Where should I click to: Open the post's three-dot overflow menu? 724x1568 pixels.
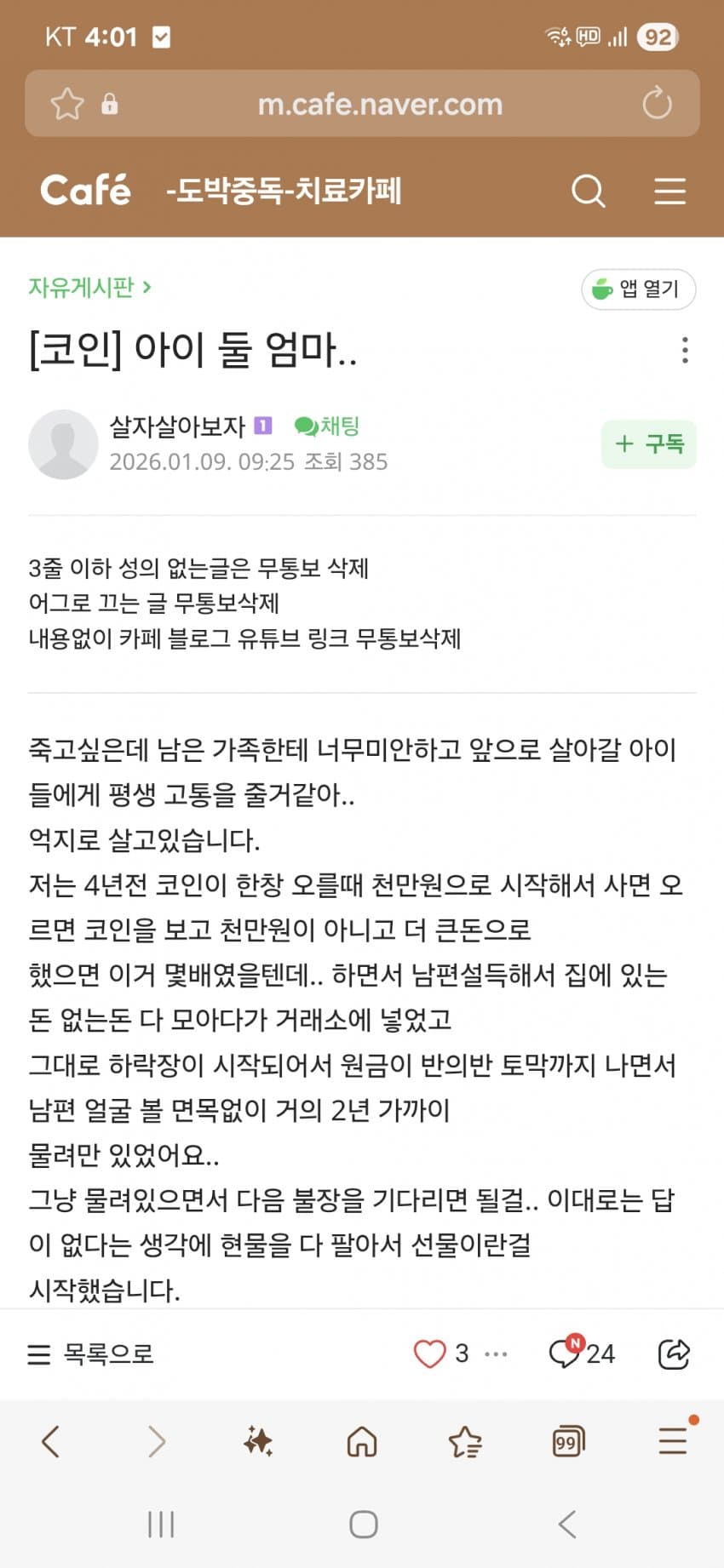coord(685,350)
